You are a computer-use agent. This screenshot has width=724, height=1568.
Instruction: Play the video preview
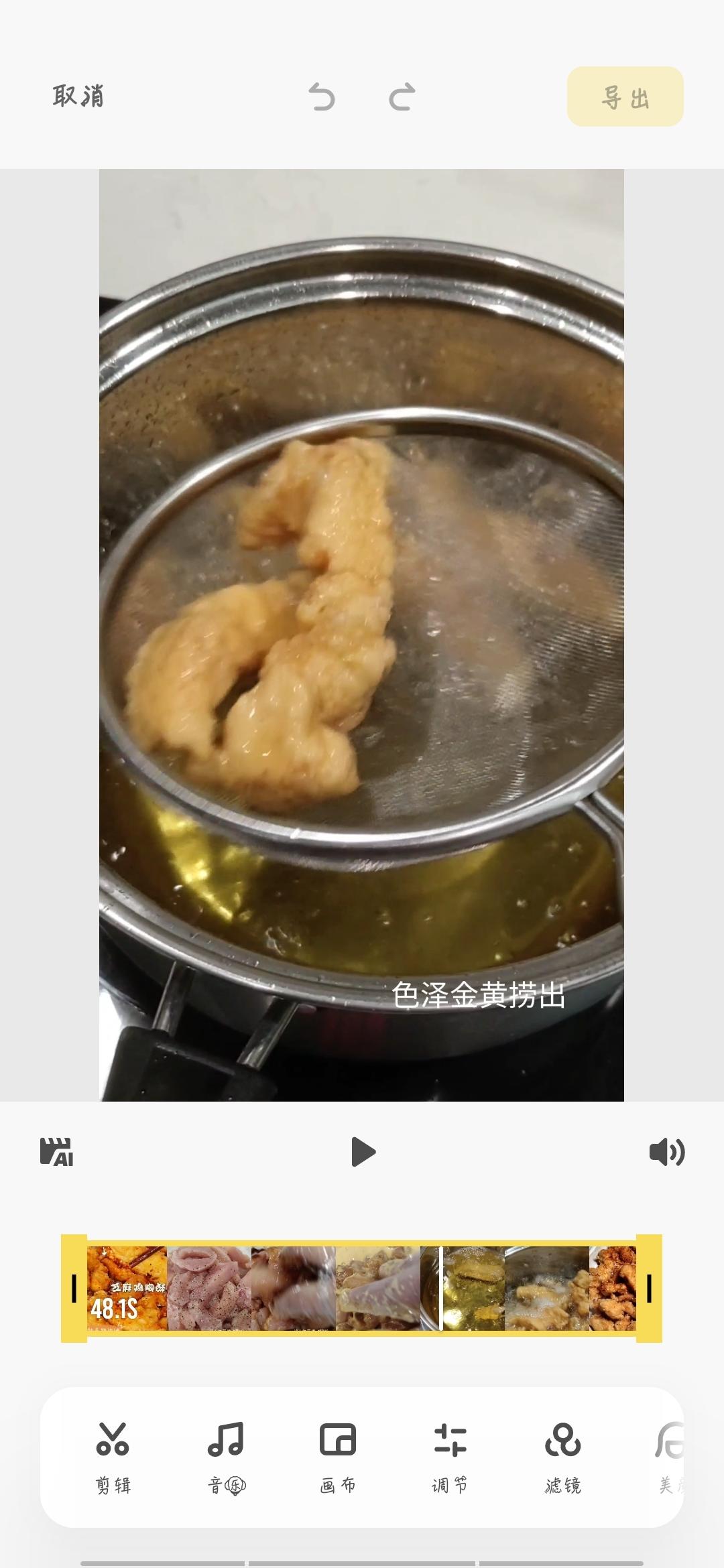click(x=363, y=1153)
